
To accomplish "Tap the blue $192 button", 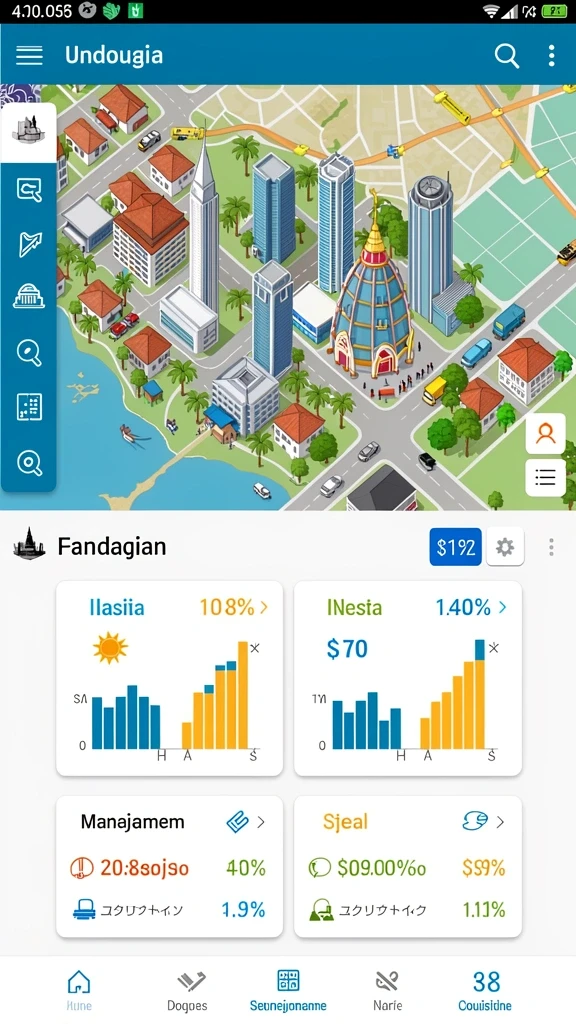I will [x=456, y=547].
